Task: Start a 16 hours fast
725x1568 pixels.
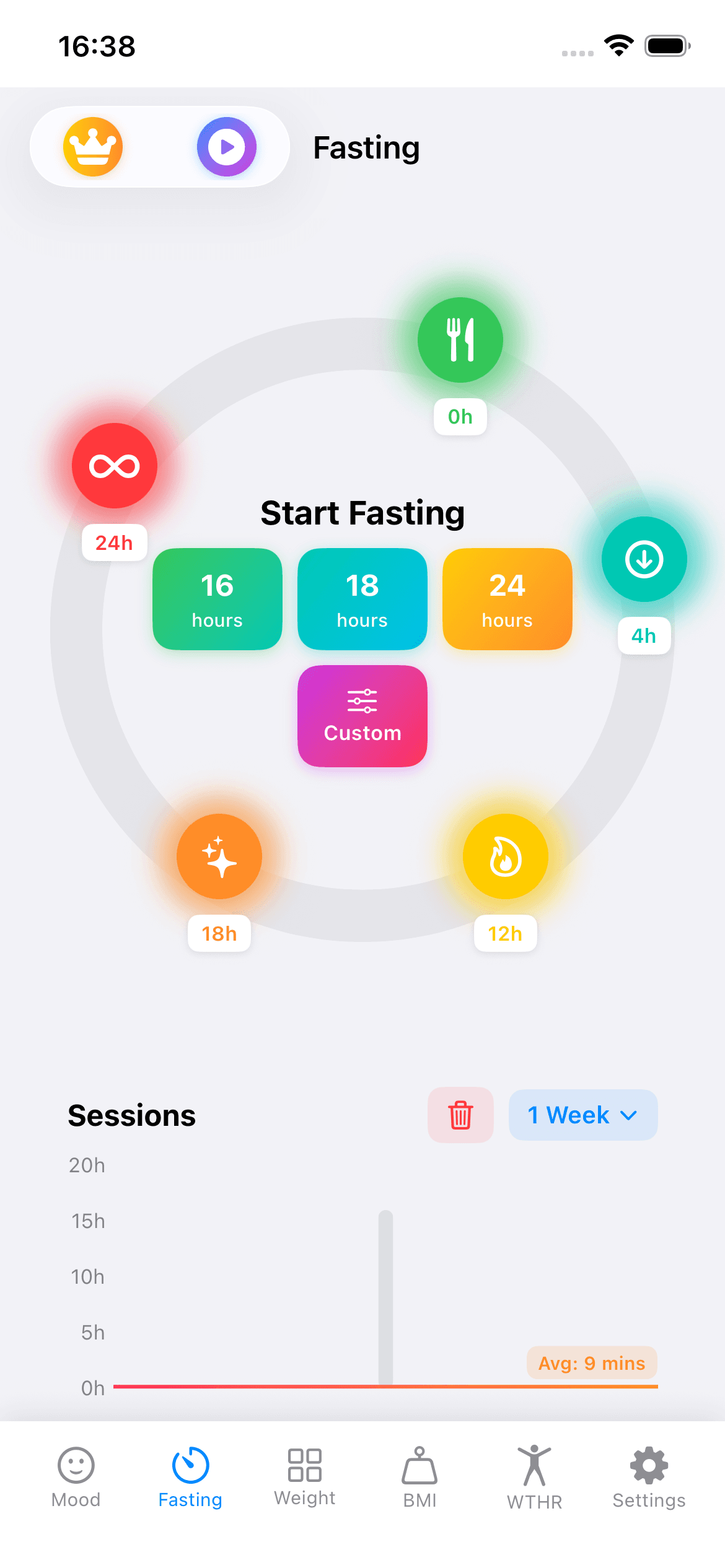Action: pos(217,599)
